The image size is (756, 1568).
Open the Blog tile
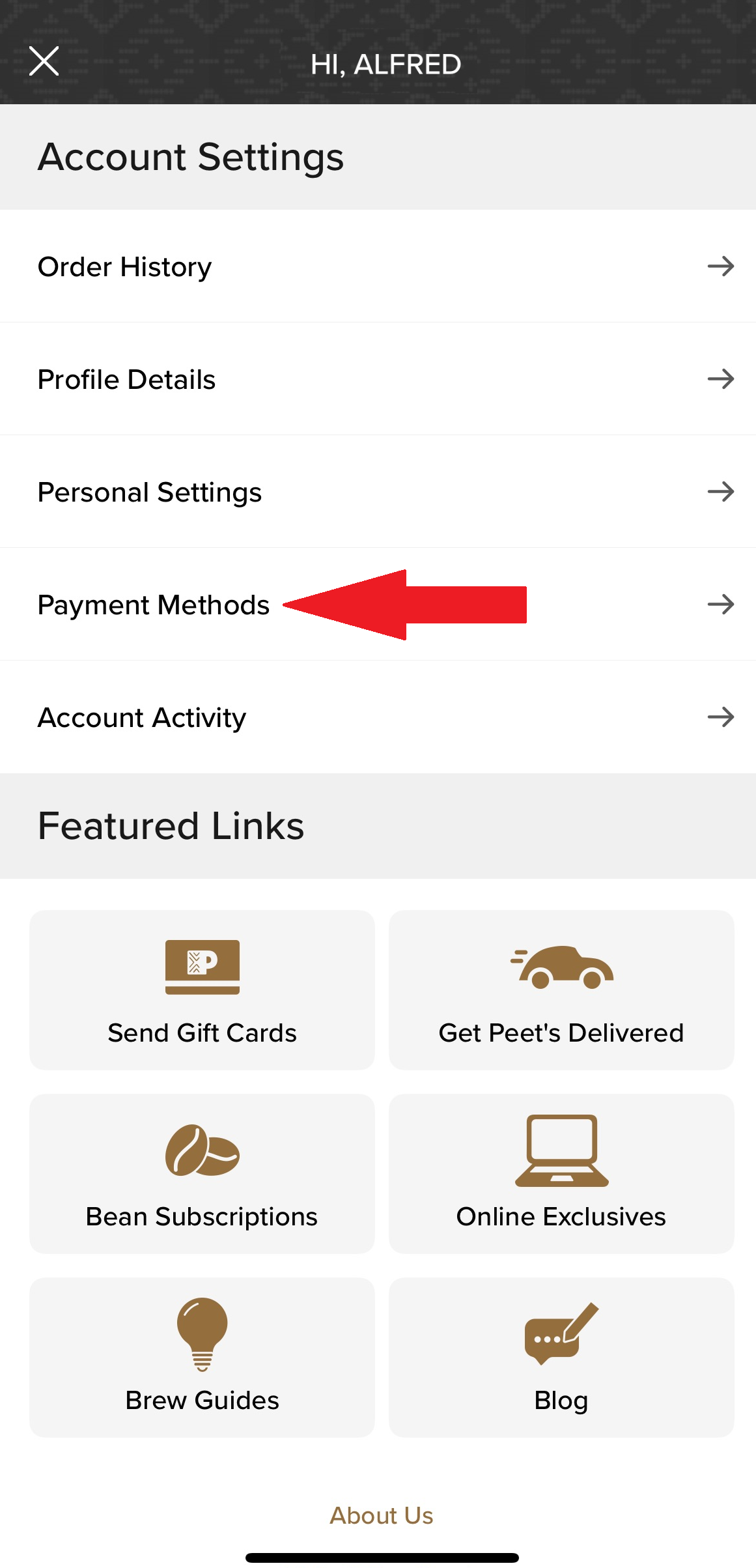pos(561,1358)
